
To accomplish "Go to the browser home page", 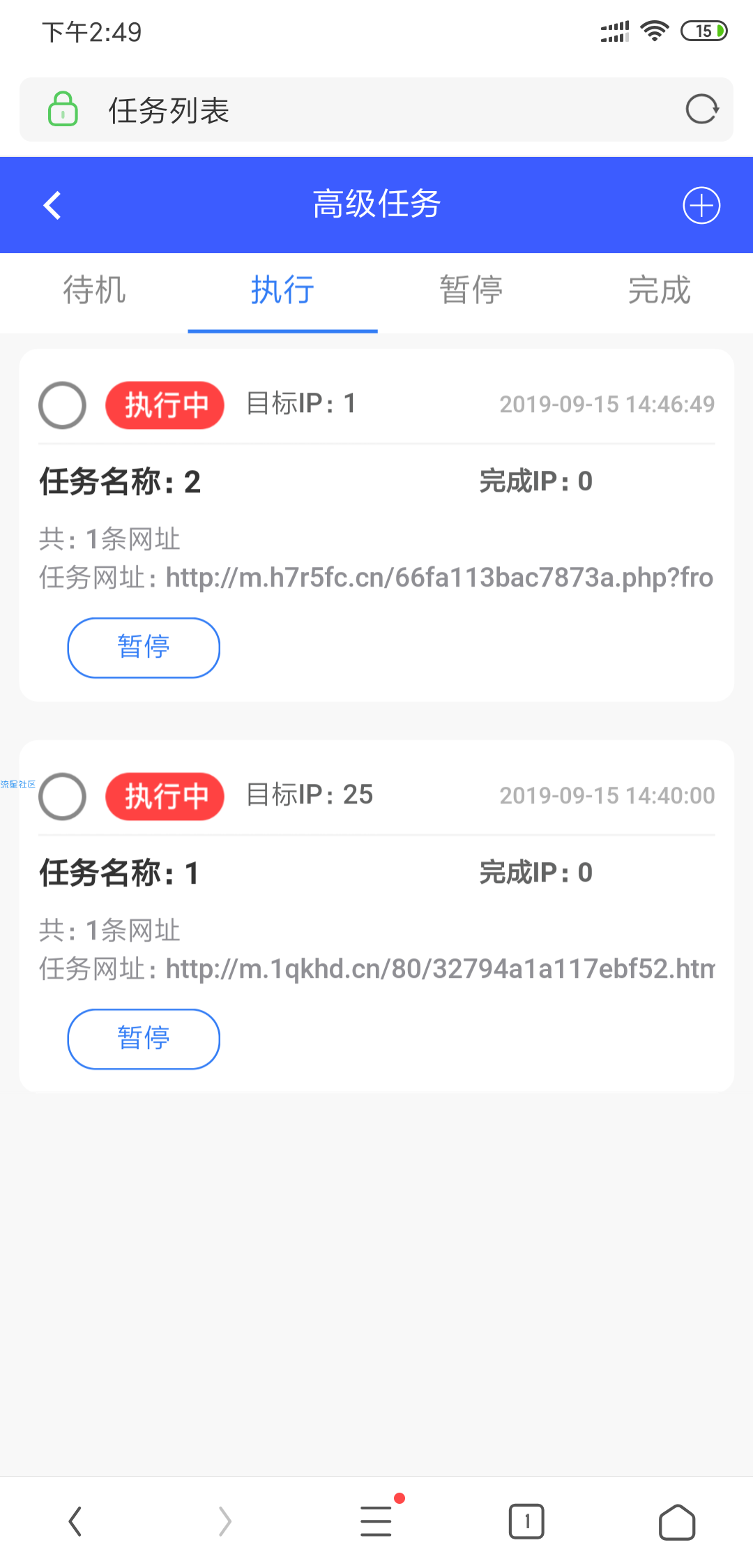I will (x=676, y=1521).
